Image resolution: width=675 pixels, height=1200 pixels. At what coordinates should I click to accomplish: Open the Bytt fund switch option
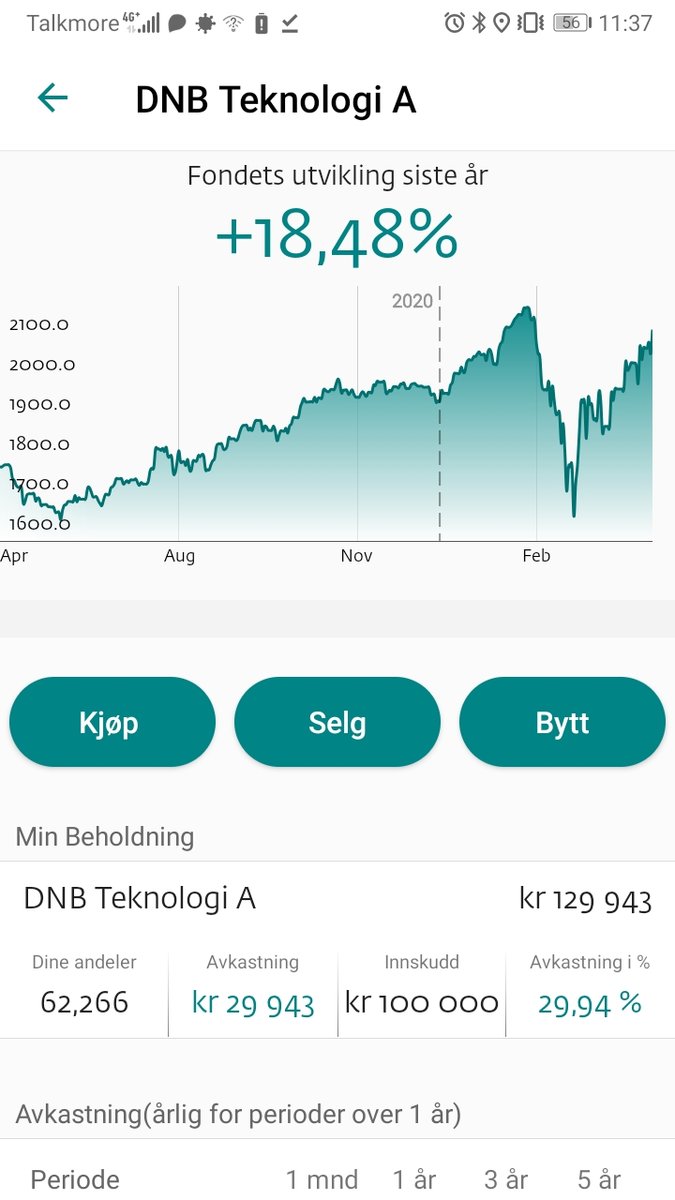[562, 722]
